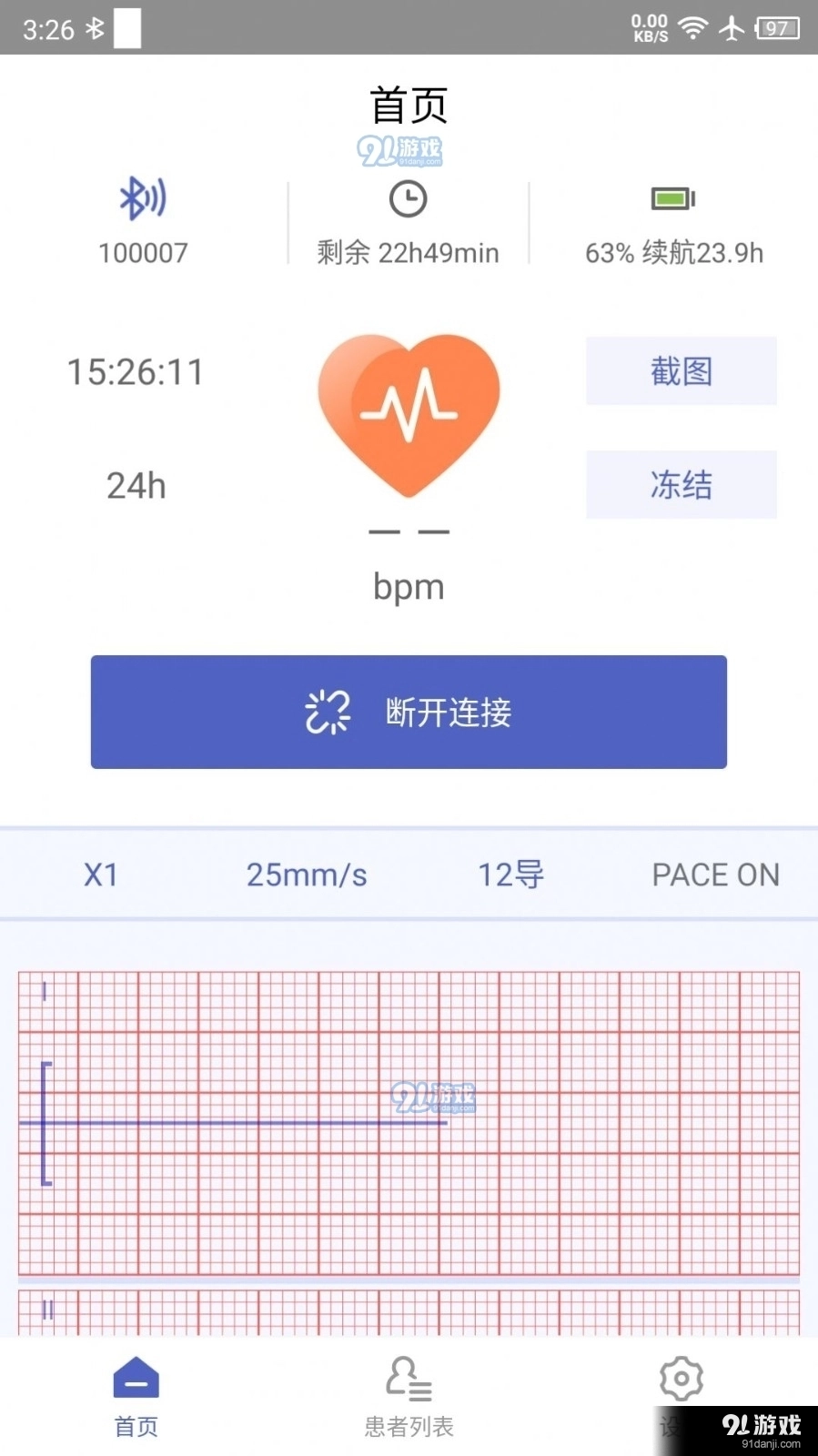The width and height of the screenshot is (818, 1456).
Task: Disconnect the device via 断开连接
Action: (x=409, y=712)
